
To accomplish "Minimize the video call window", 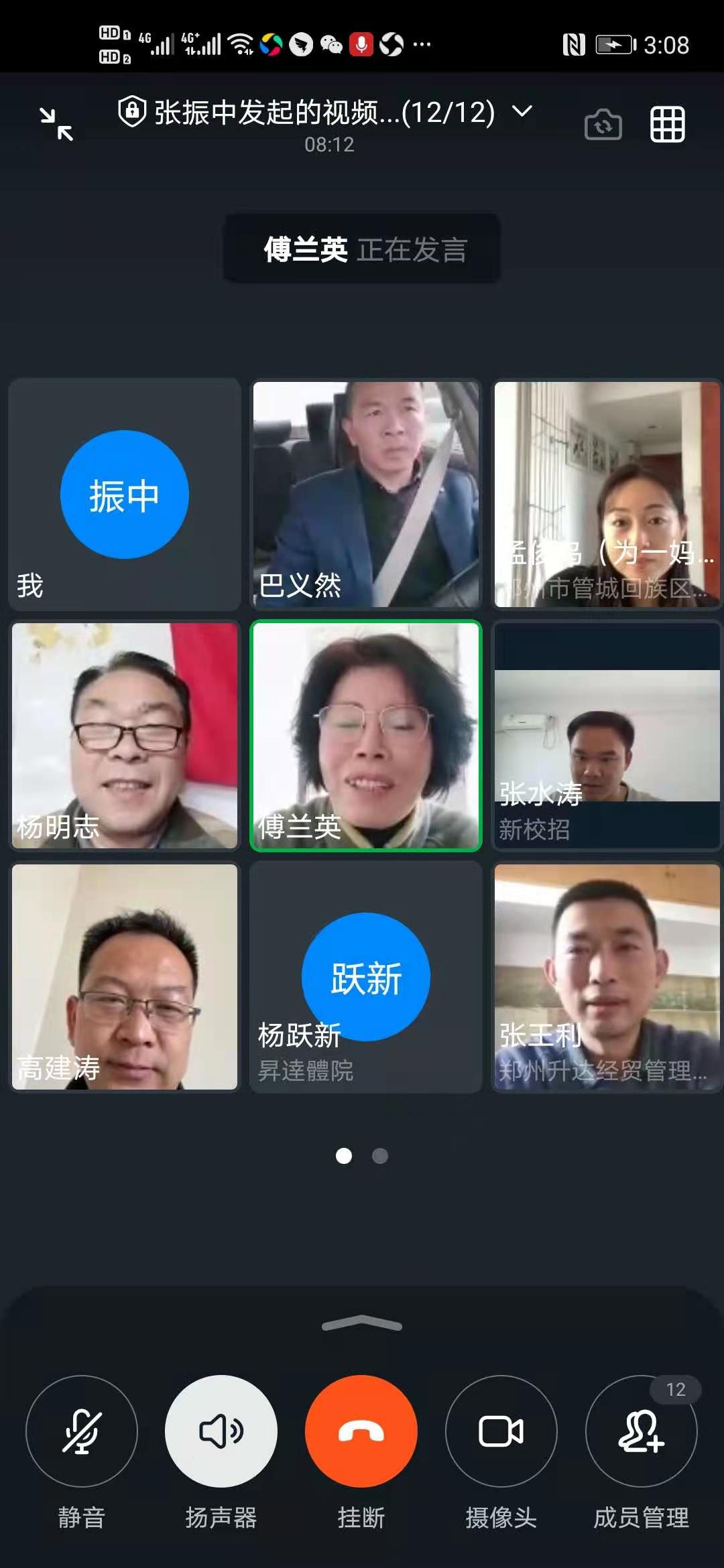I will point(56,124).
